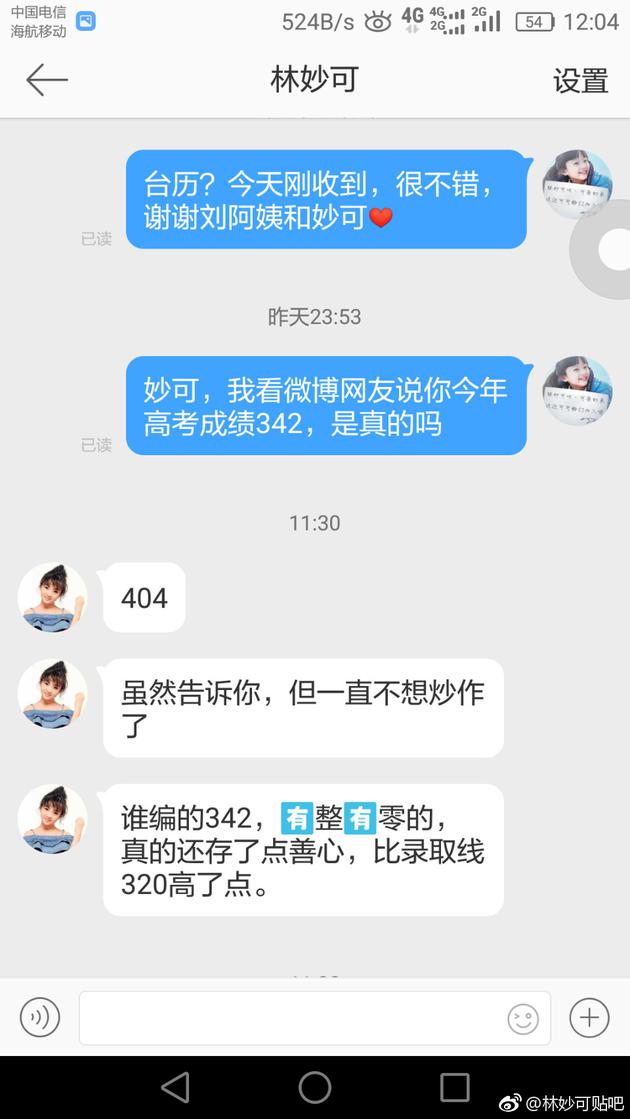Open the plus attachment menu

589,1017
